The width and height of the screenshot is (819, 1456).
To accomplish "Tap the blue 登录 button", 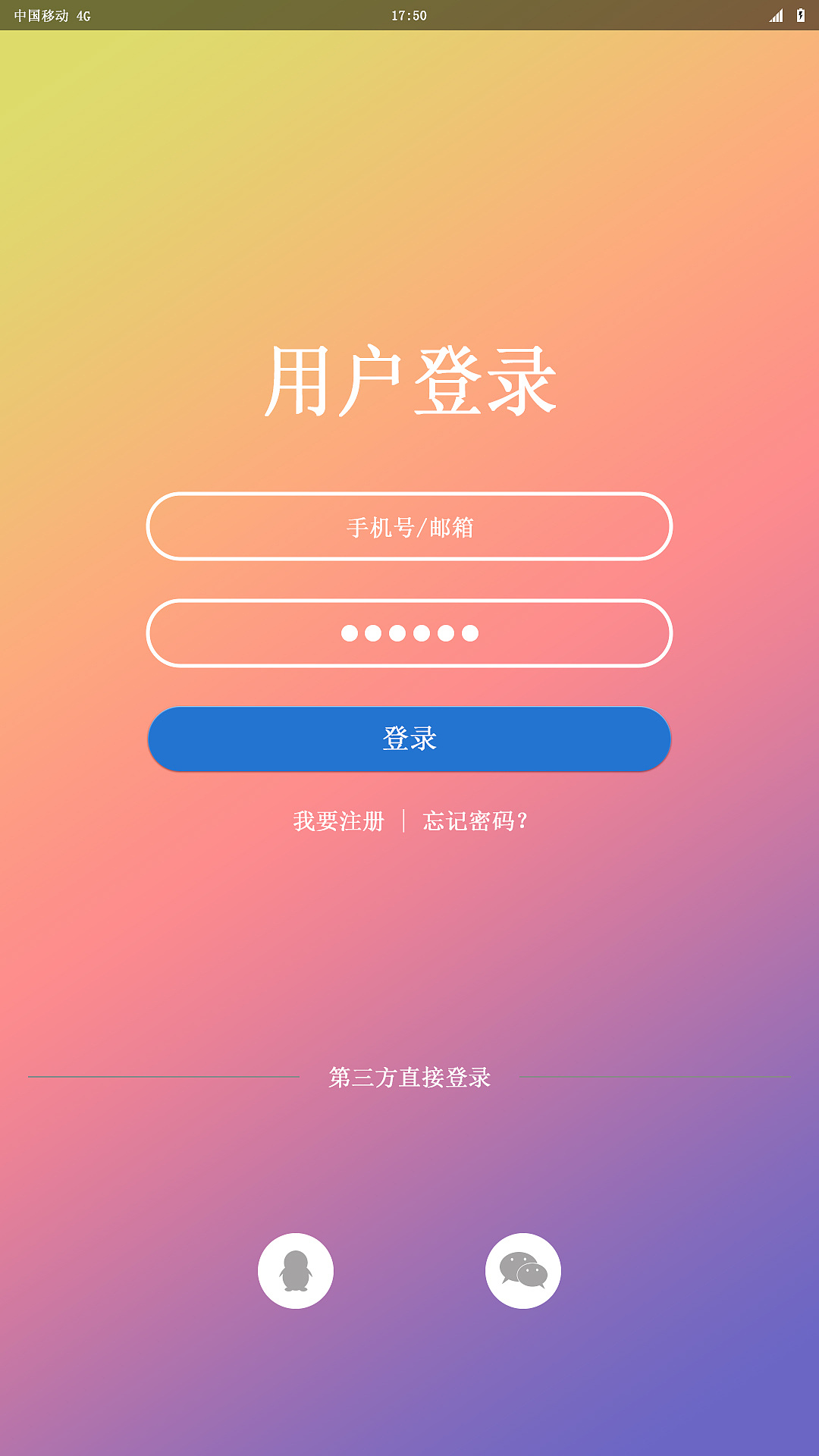I will [x=409, y=739].
